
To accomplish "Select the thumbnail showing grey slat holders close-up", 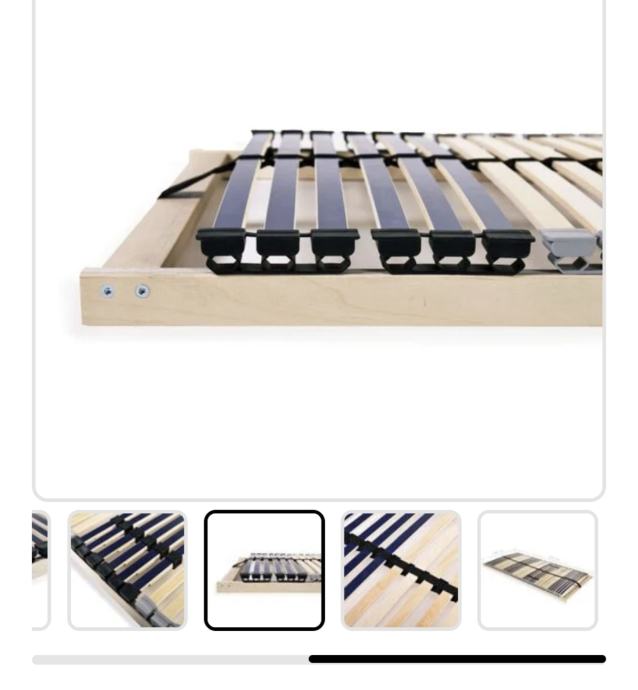I will [127, 570].
